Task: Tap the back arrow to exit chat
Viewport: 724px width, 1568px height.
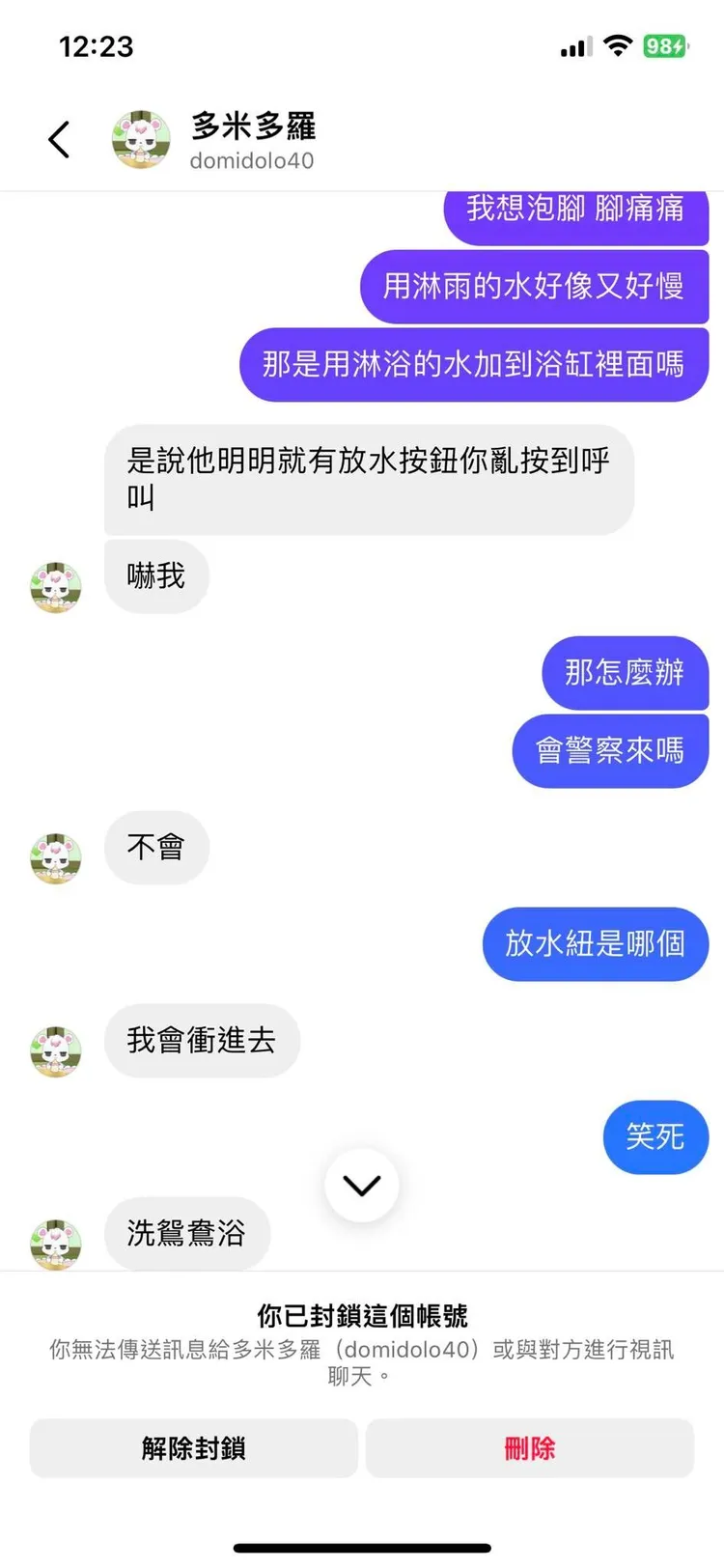Action: 60,139
